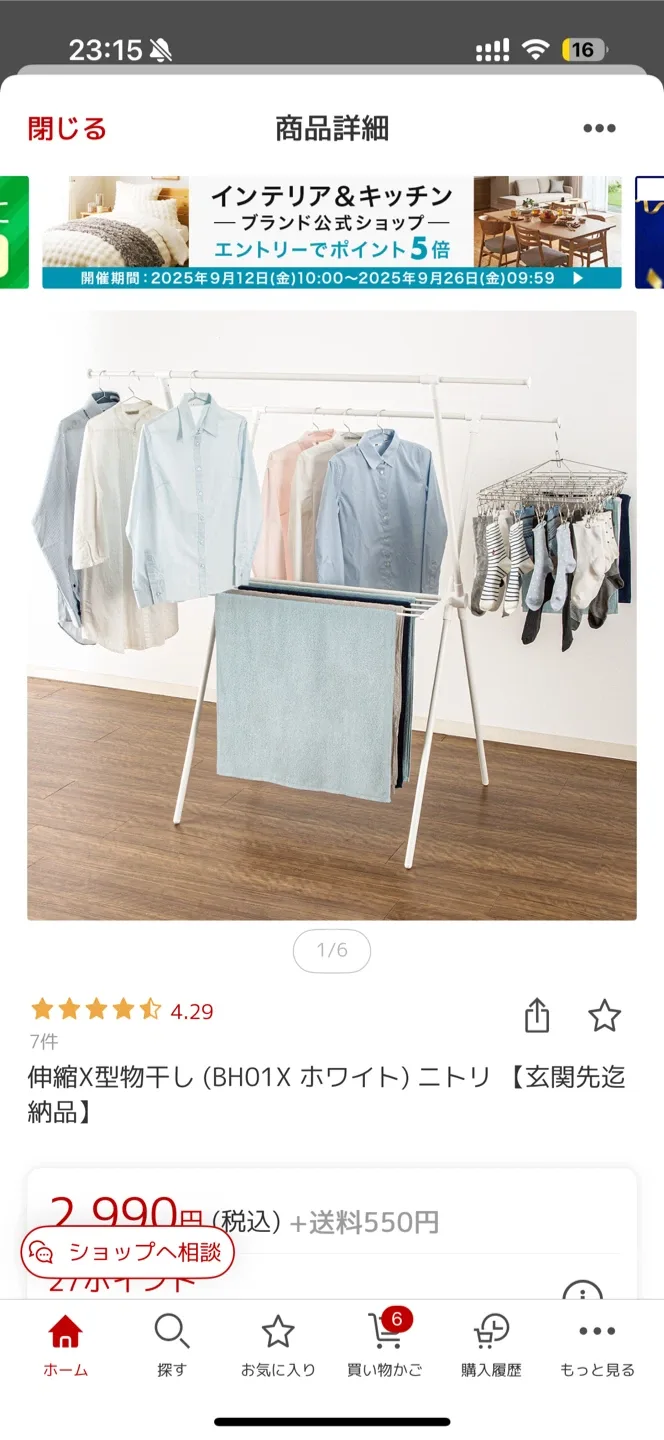Screen dimensions: 664x1440
Task: Tap 閉じる to close product details
Action: pyautogui.click(x=67, y=128)
